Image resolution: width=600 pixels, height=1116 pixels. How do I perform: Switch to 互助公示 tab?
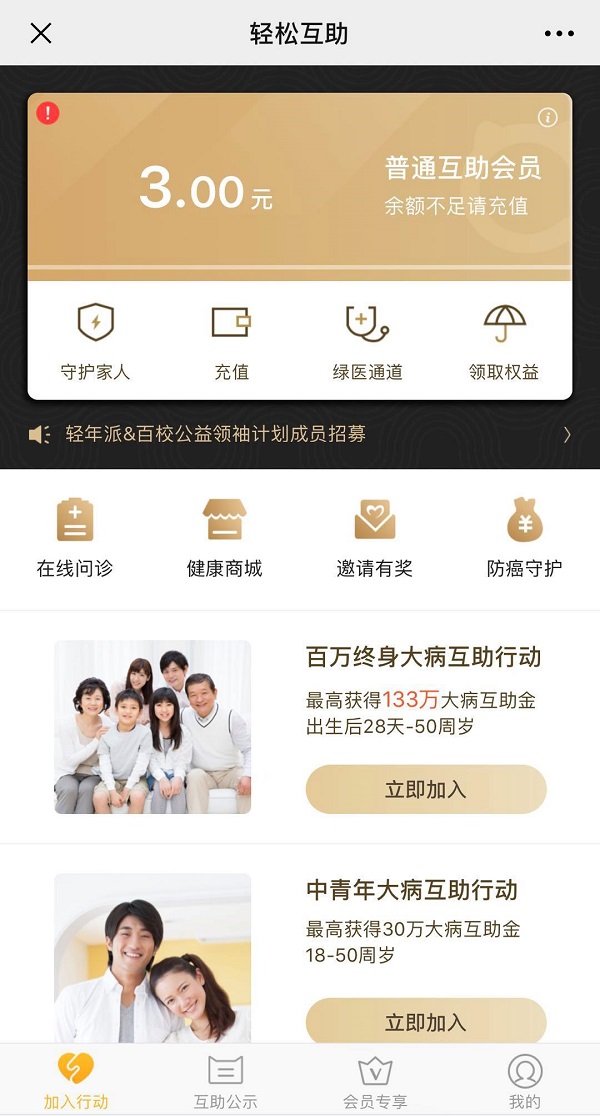(225, 1082)
